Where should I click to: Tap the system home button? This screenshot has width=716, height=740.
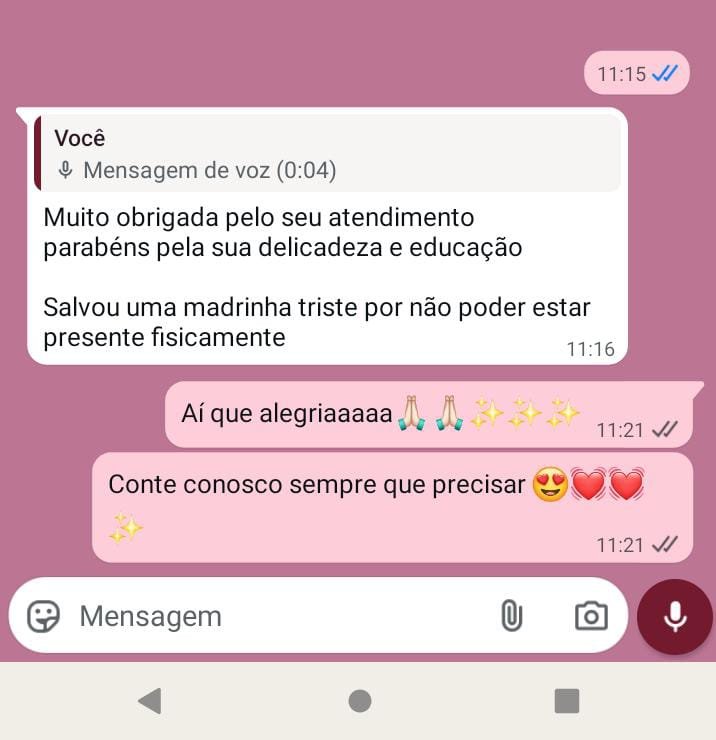pos(360,701)
